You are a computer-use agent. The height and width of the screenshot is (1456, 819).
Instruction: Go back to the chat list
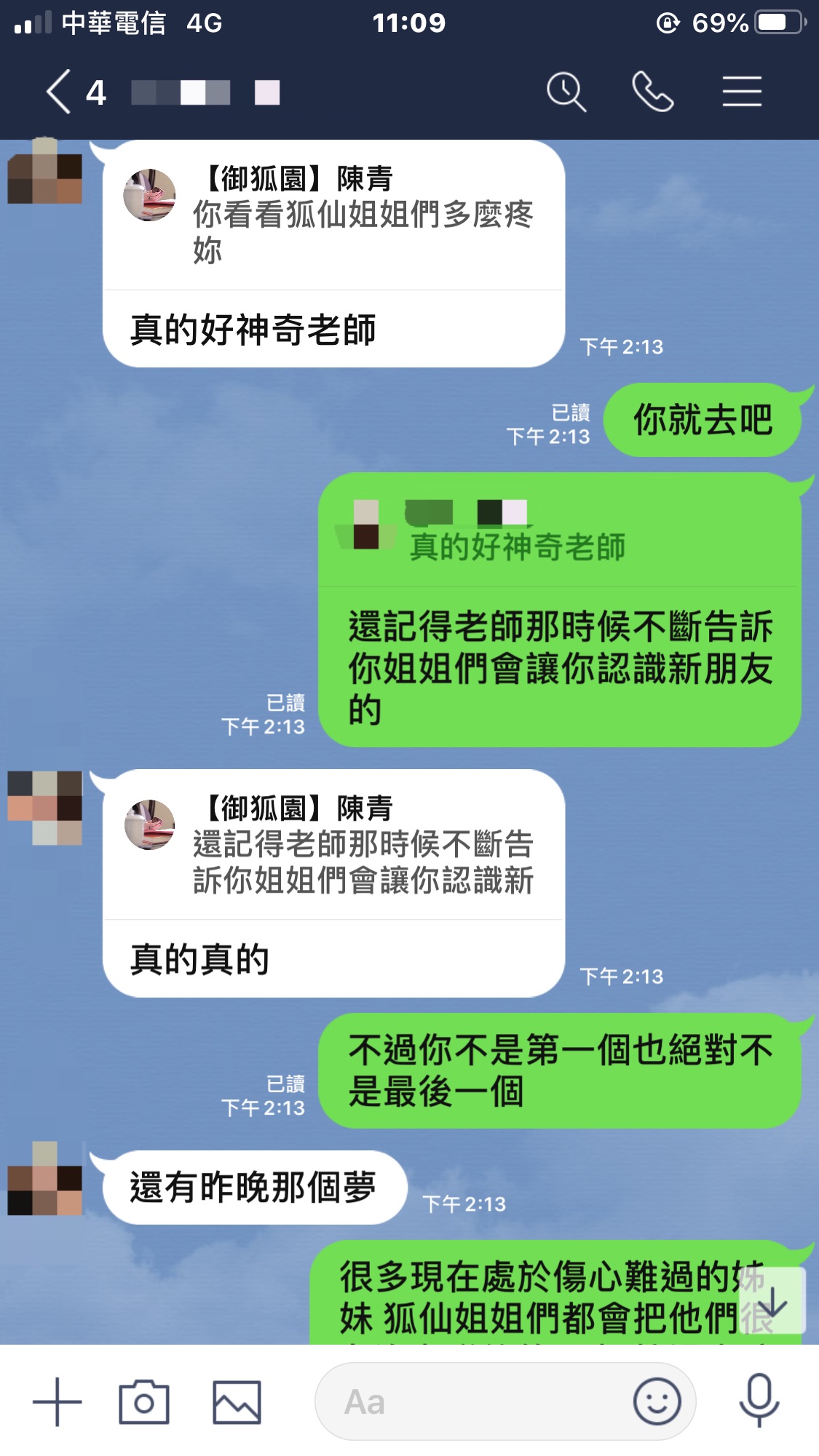60,92
